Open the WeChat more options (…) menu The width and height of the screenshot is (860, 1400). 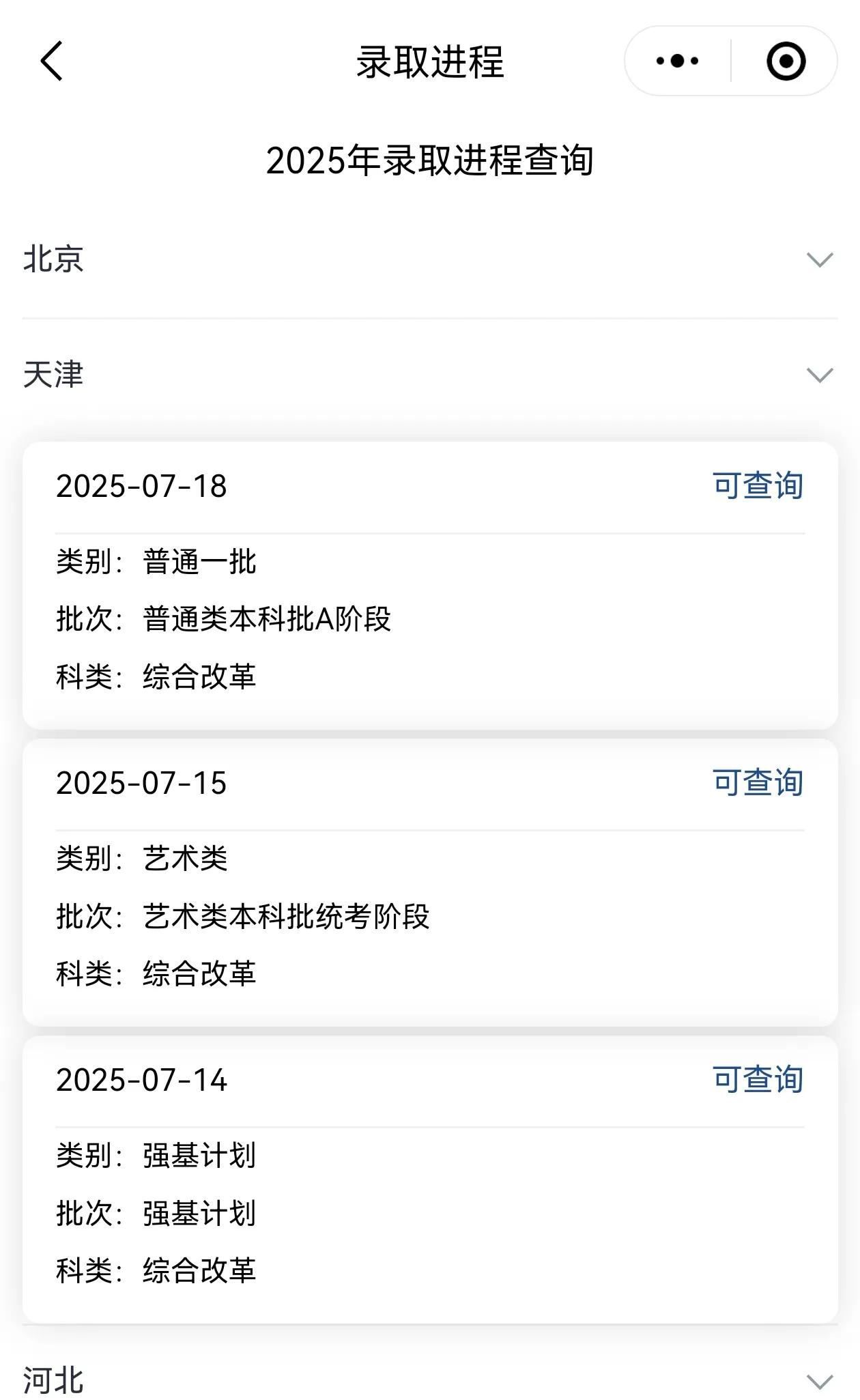674,61
